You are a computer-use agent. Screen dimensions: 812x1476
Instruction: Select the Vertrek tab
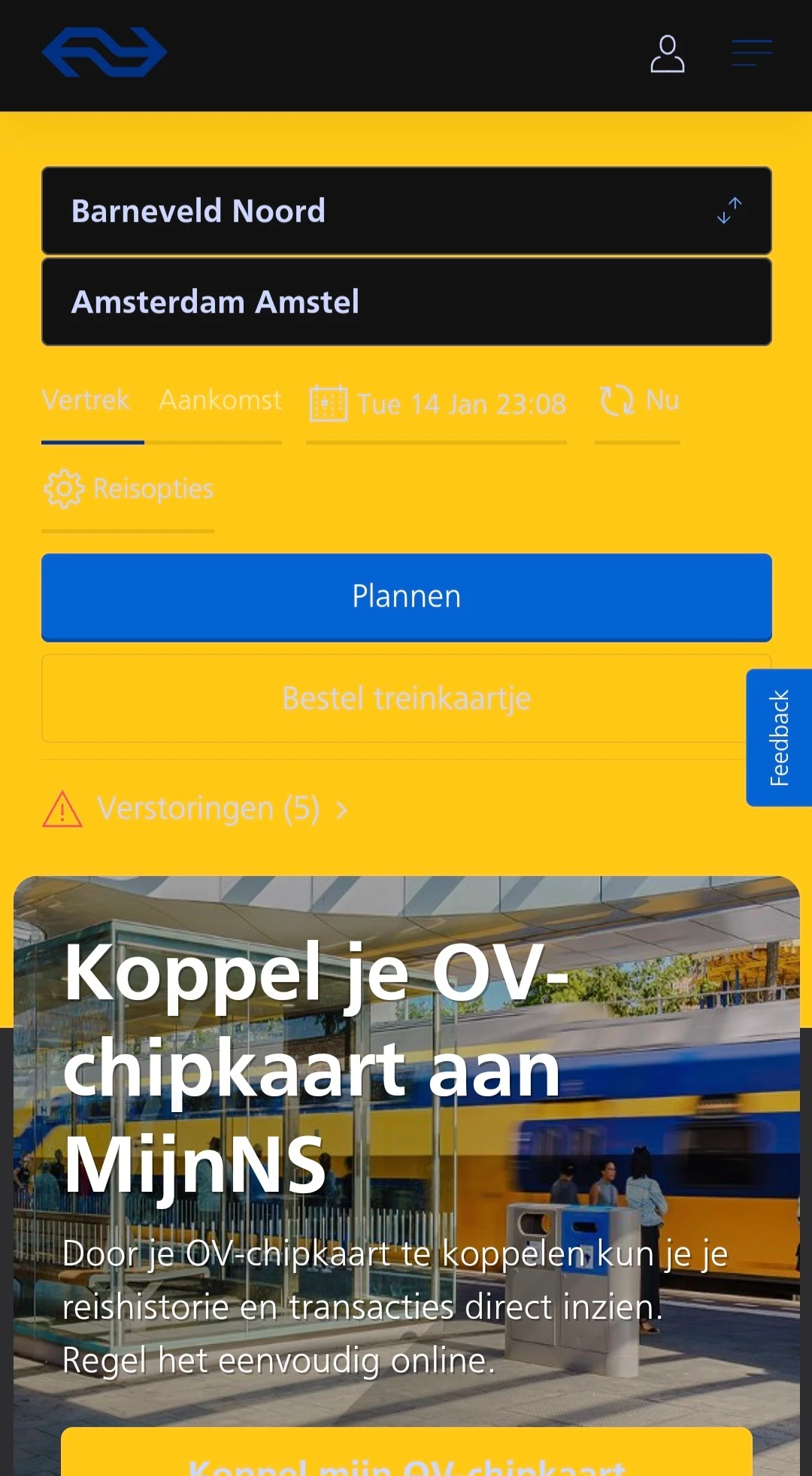coord(86,401)
